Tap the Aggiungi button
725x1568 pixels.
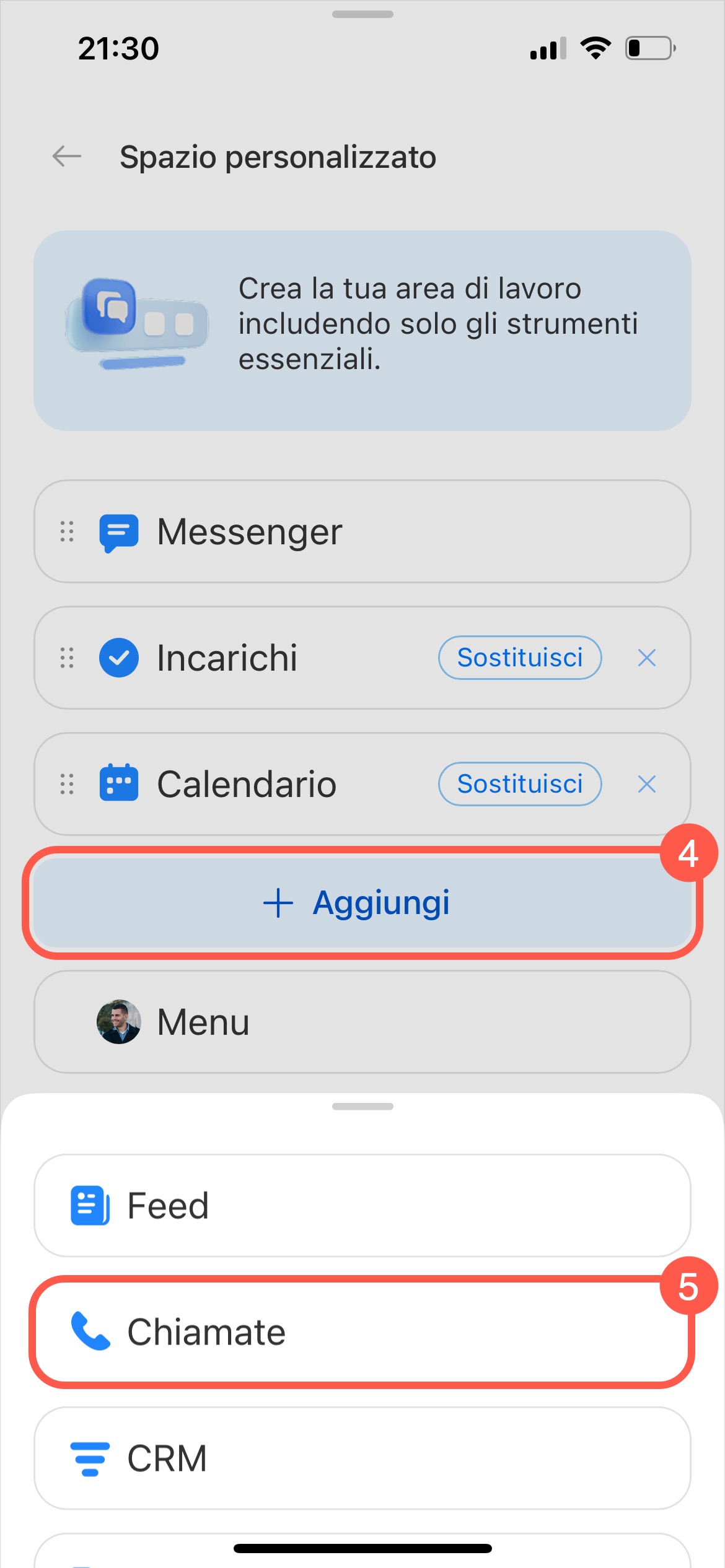[x=362, y=902]
